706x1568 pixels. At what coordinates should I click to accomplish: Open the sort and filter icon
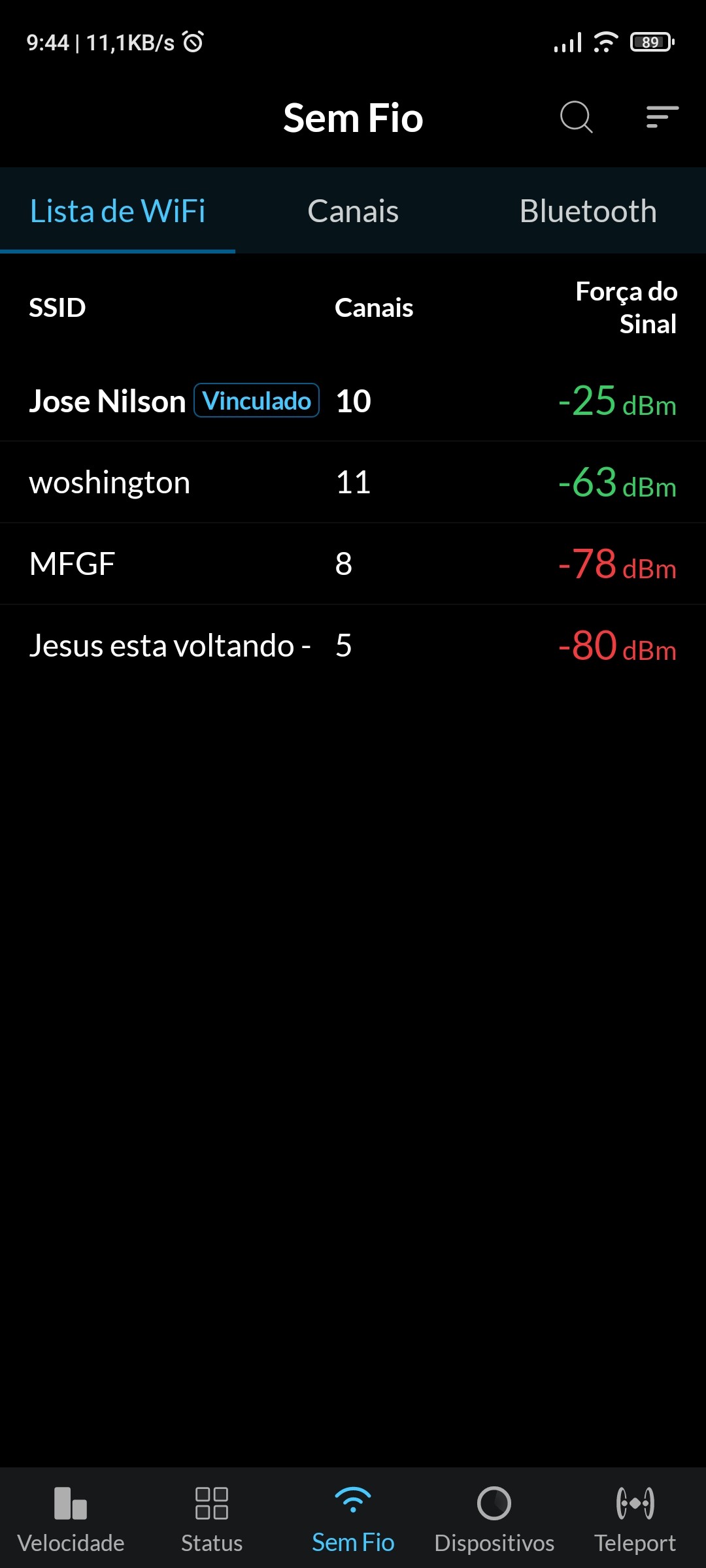[662, 118]
